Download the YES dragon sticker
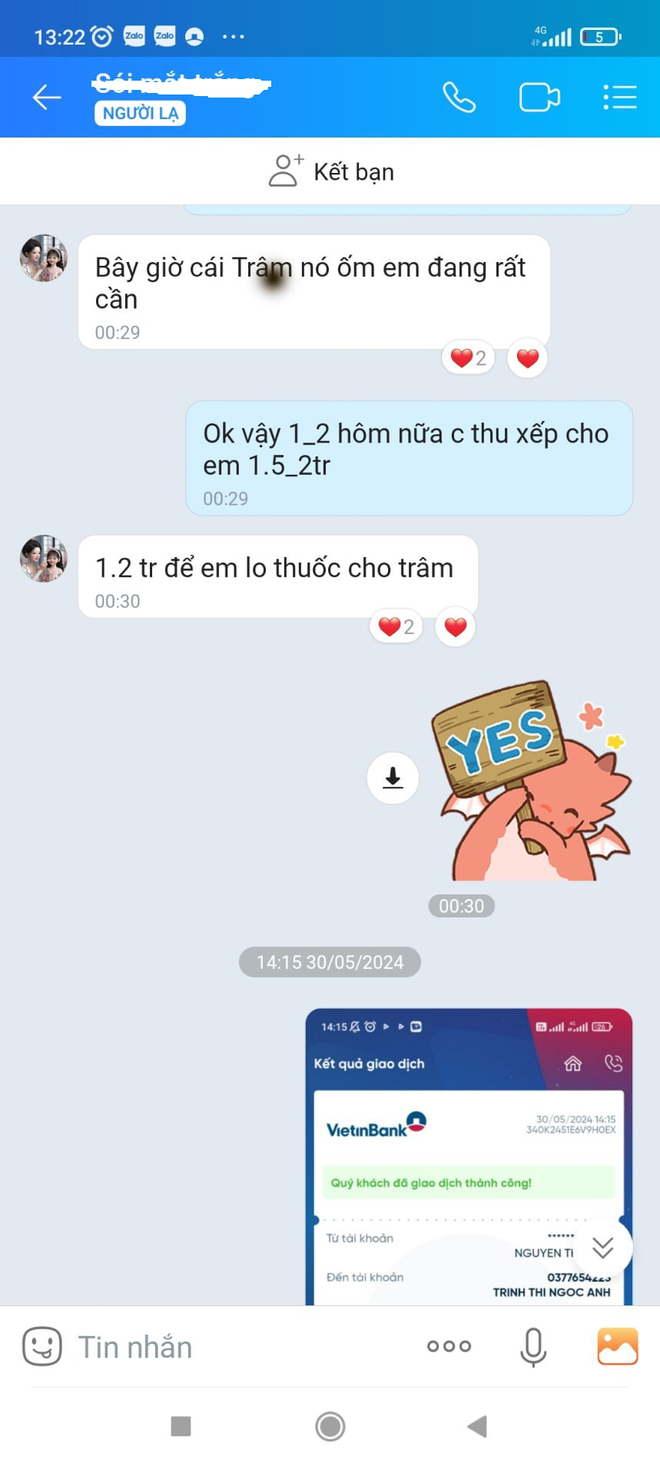 point(393,777)
